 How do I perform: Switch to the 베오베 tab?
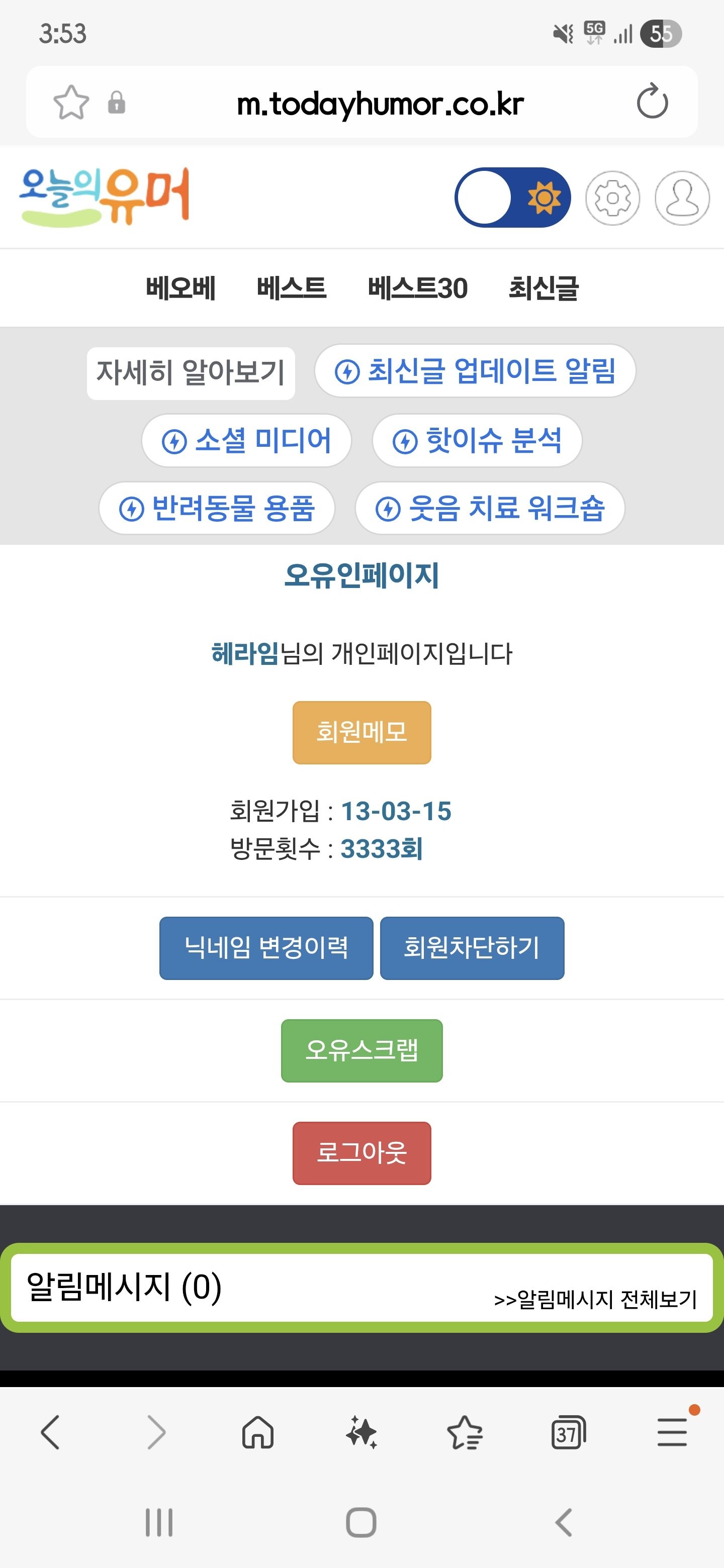(180, 288)
